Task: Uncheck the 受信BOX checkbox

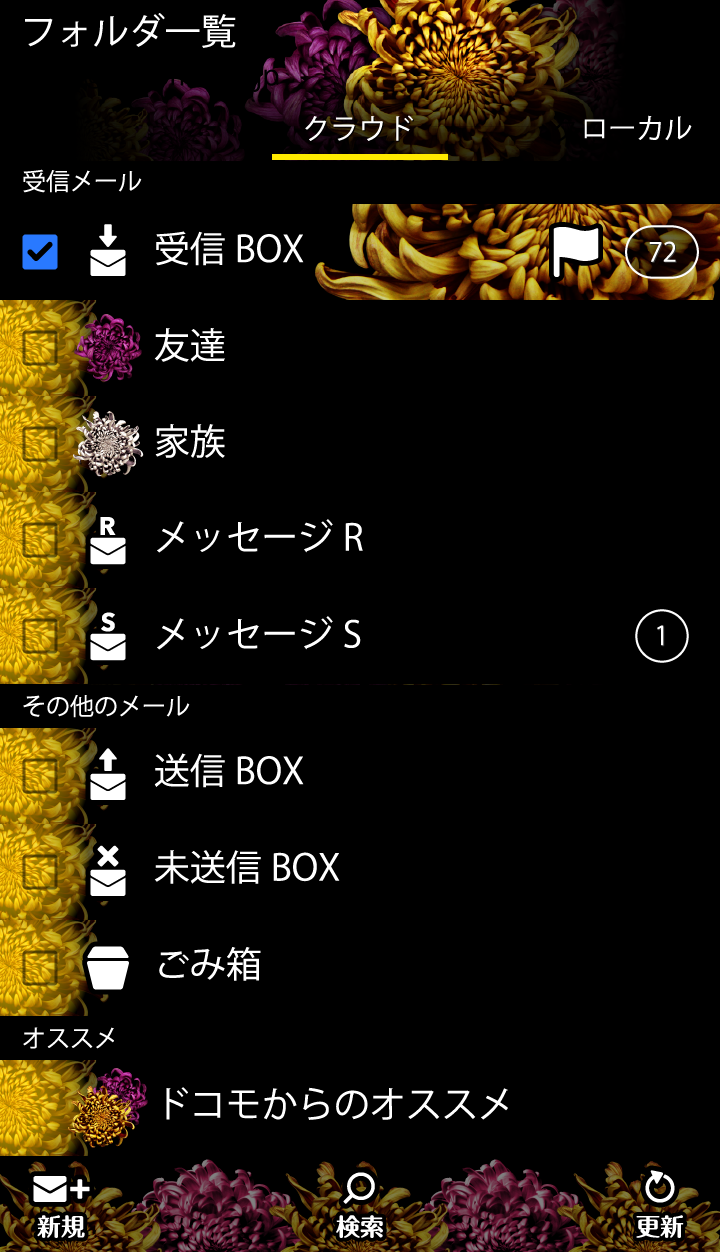Action: 40,252
